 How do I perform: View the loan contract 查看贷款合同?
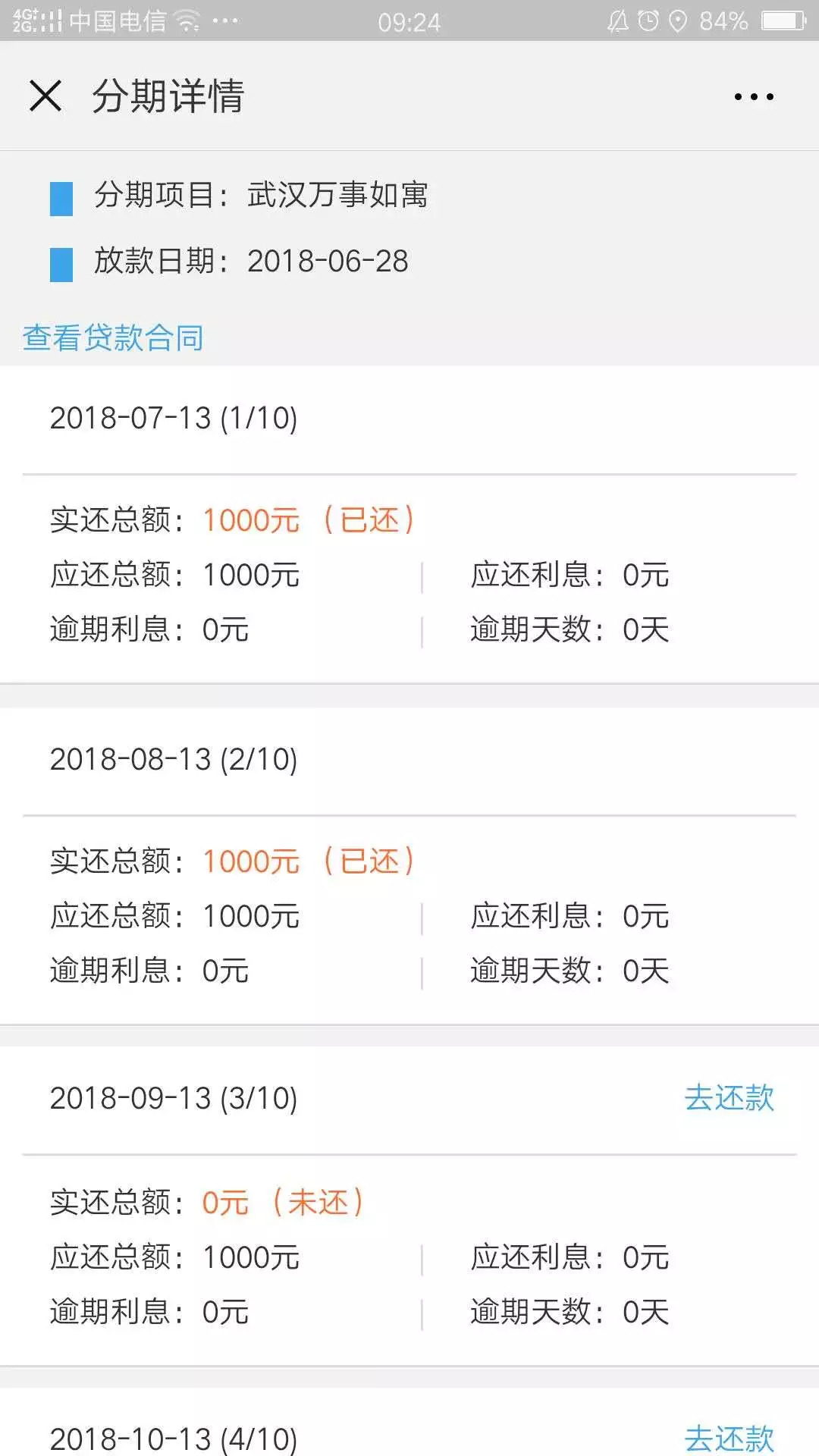tap(113, 338)
